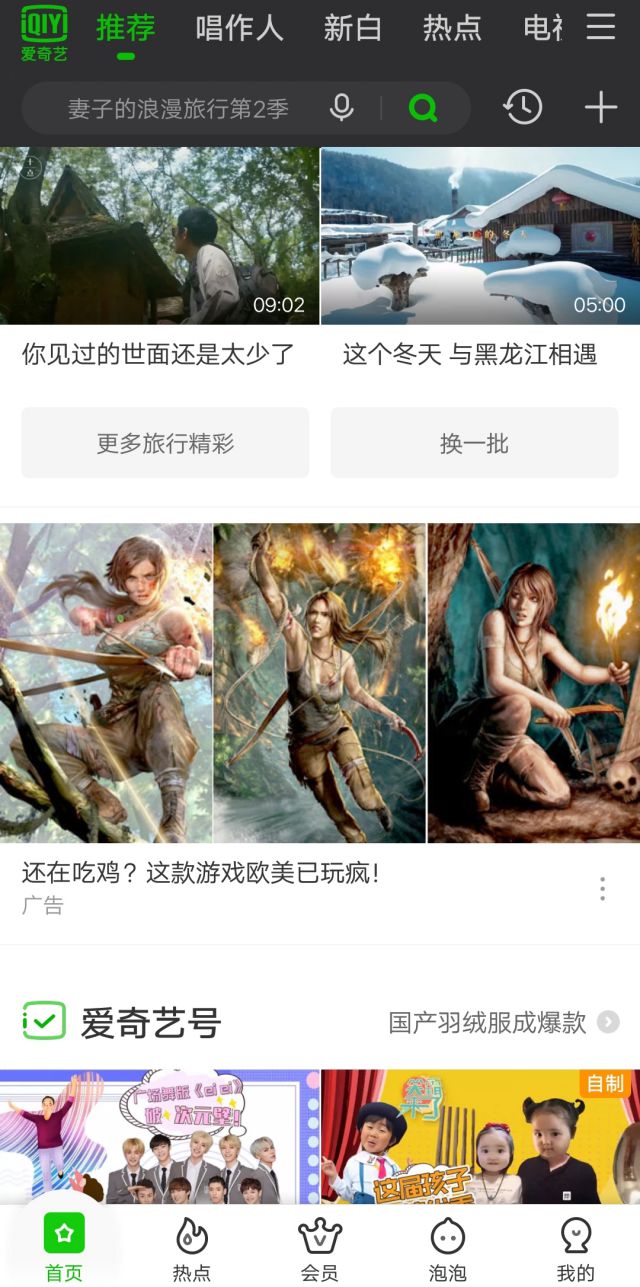The width and height of the screenshot is (640, 1287).
Task: Refresh recommendations with 换一批
Action: click(x=474, y=443)
